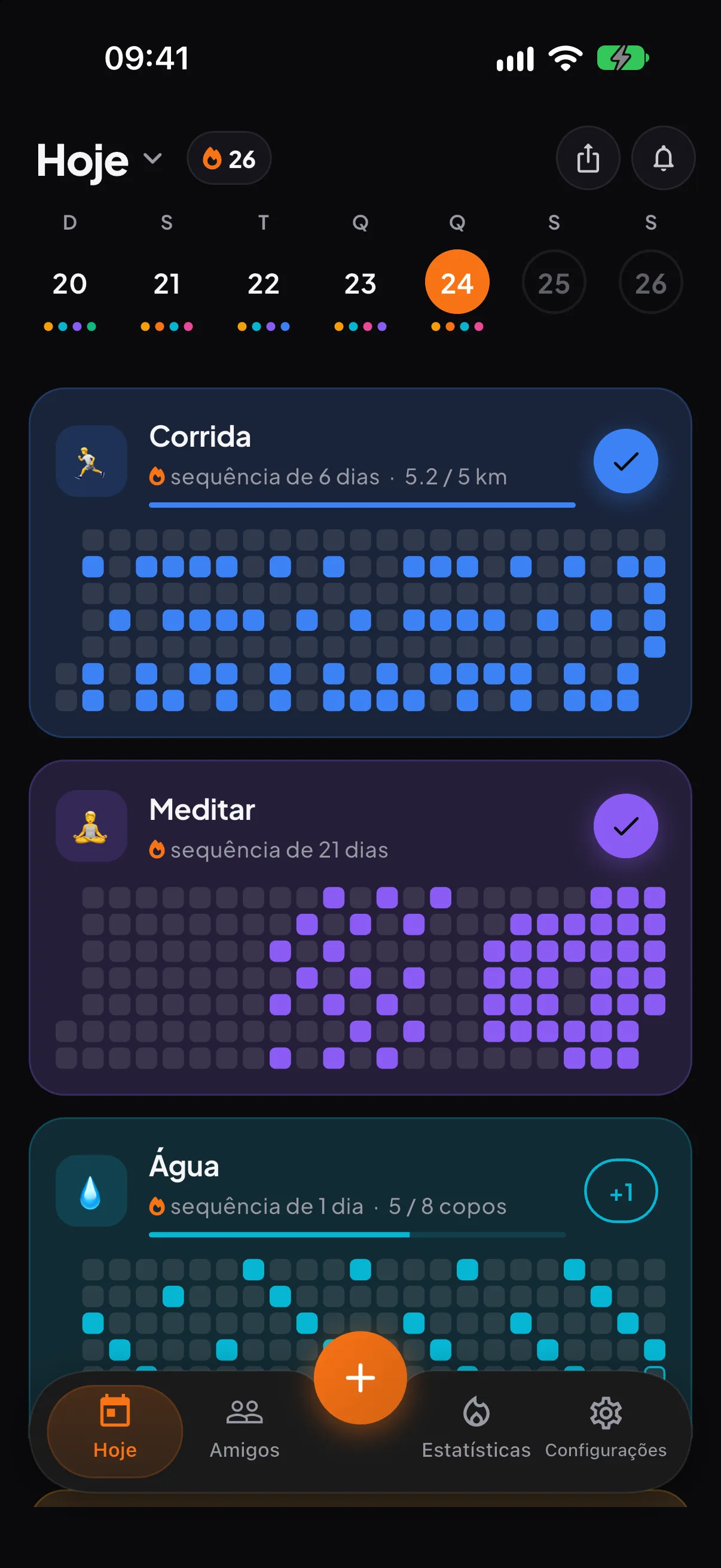Tap the 26-day streak flame chip
The height and width of the screenshot is (1568, 721).
(230, 159)
